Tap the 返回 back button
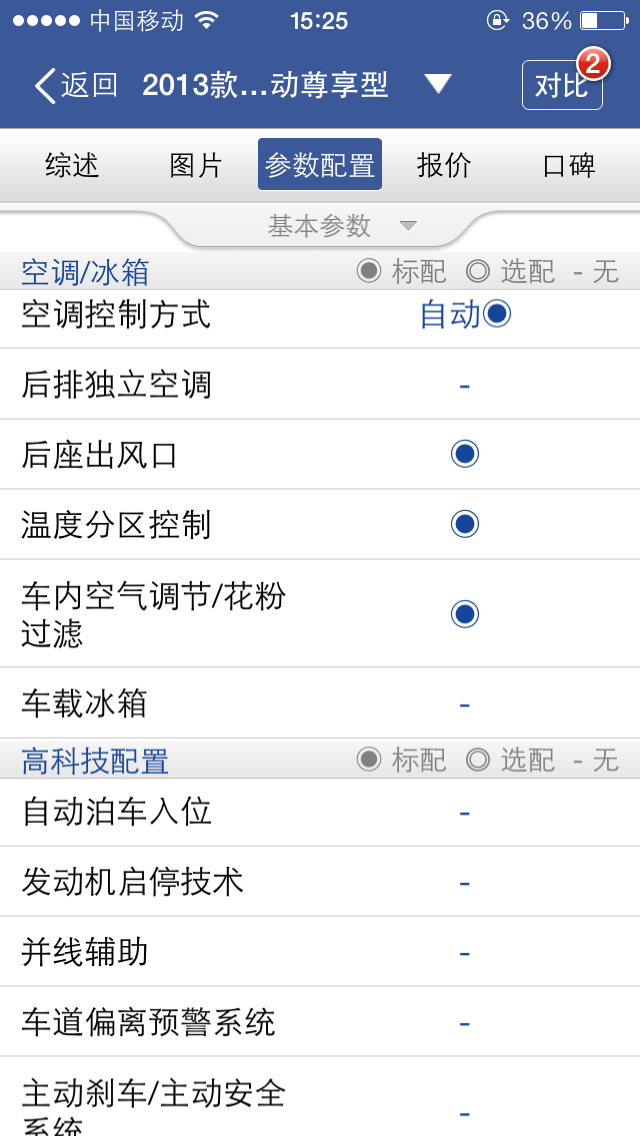640x1136 pixels. point(76,85)
